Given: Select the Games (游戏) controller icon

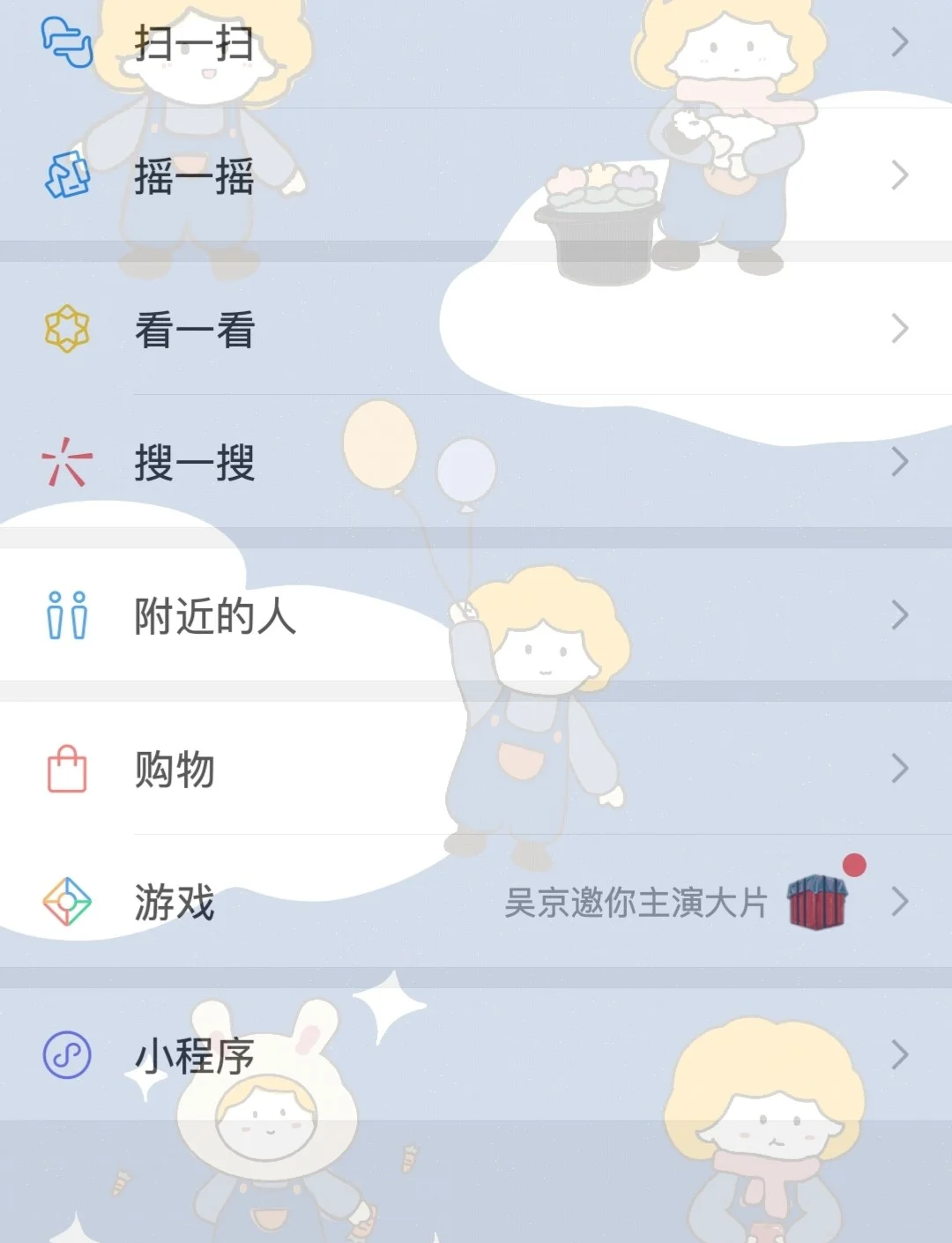Looking at the screenshot, I should click(x=65, y=902).
